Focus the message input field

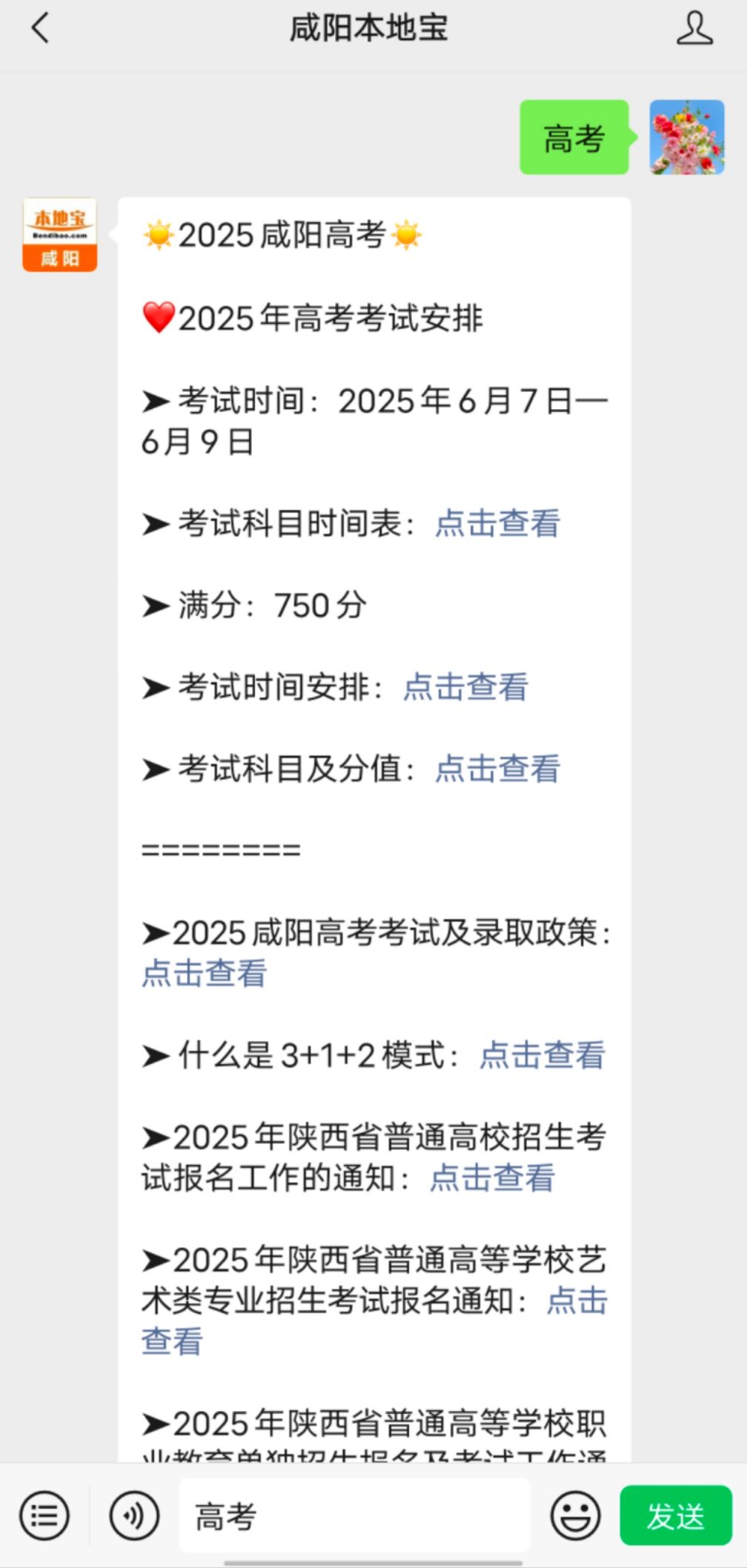[354, 1515]
